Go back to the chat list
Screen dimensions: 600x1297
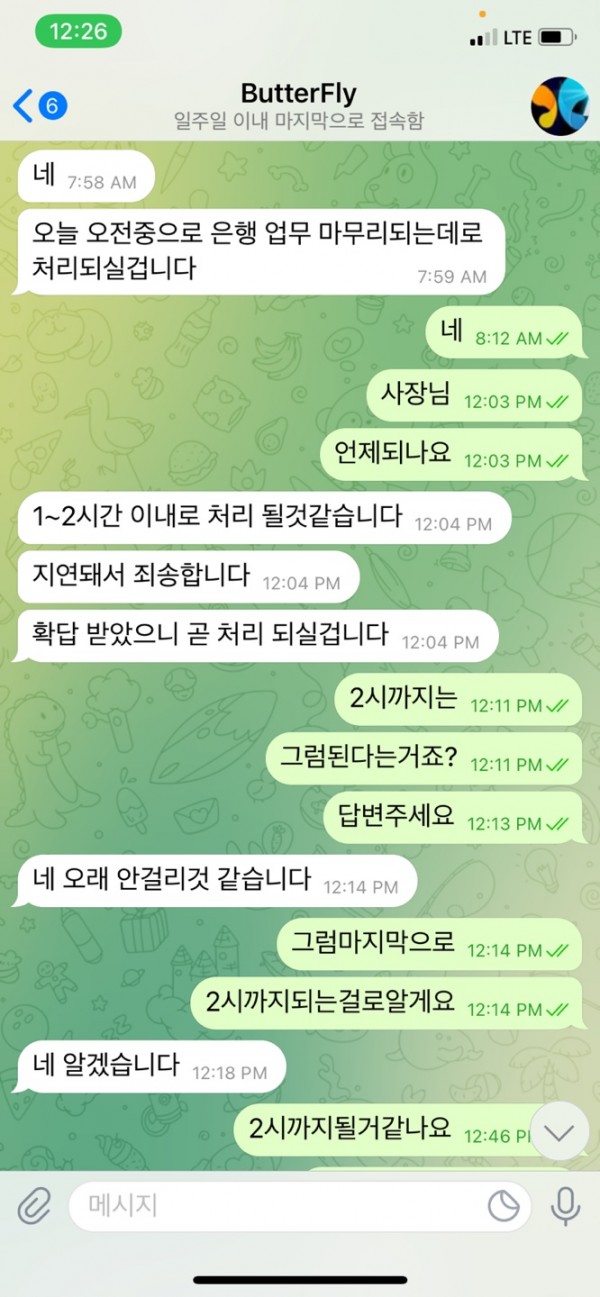(x=38, y=104)
